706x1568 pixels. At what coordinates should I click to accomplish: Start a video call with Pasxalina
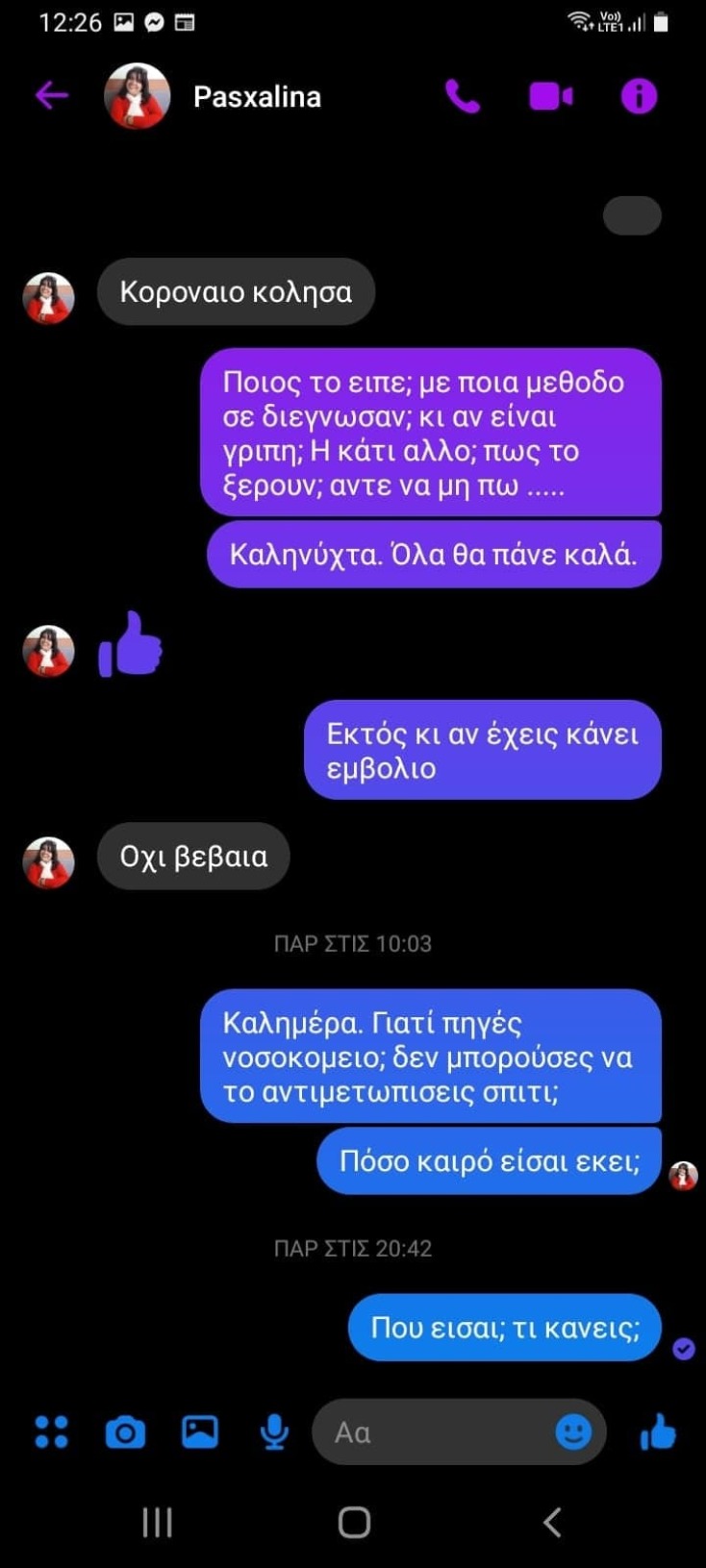click(x=550, y=96)
